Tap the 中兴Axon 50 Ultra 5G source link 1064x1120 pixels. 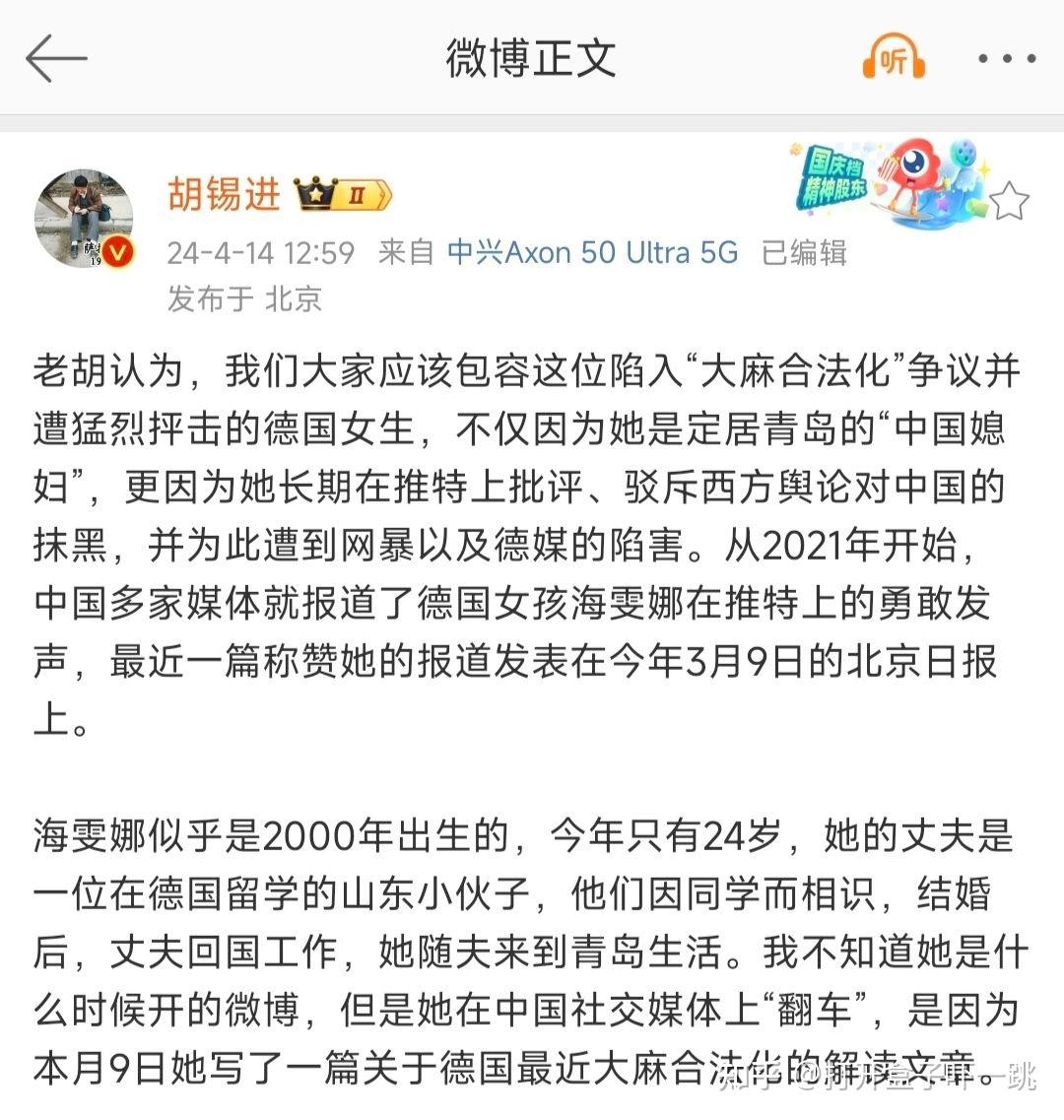pos(592,253)
